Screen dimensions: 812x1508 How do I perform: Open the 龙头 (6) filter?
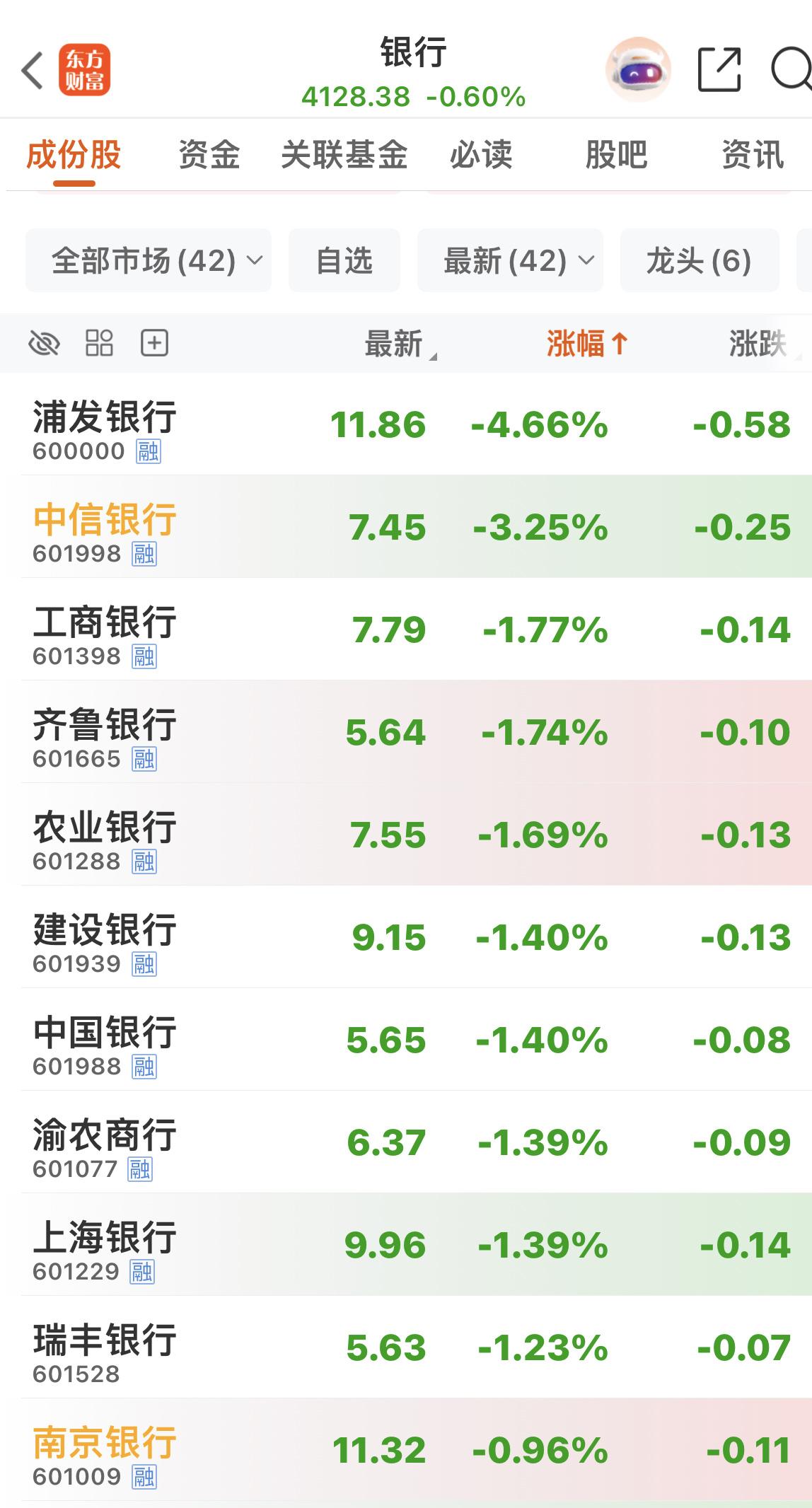coord(699,260)
